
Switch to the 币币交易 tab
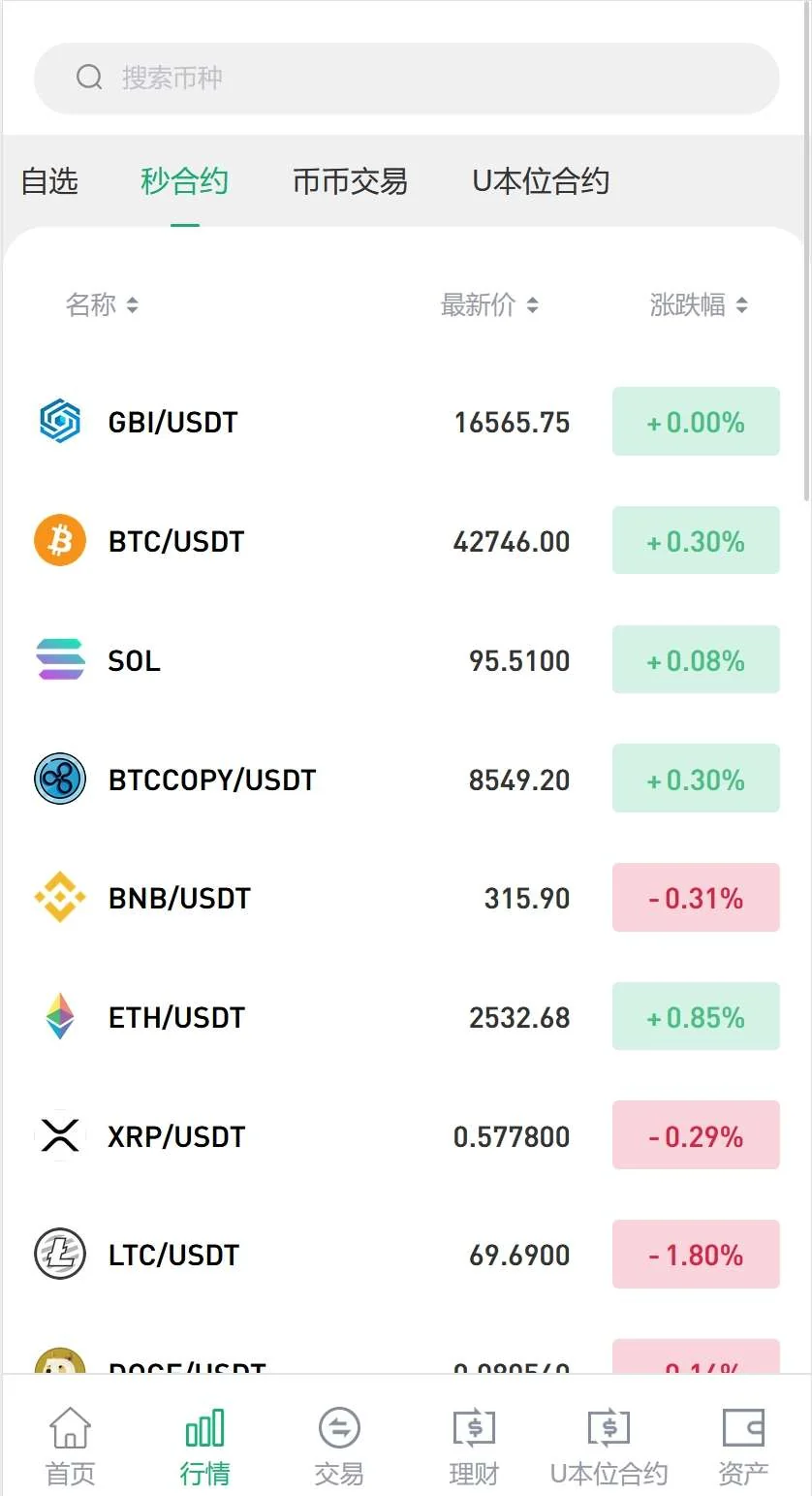(x=350, y=181)
